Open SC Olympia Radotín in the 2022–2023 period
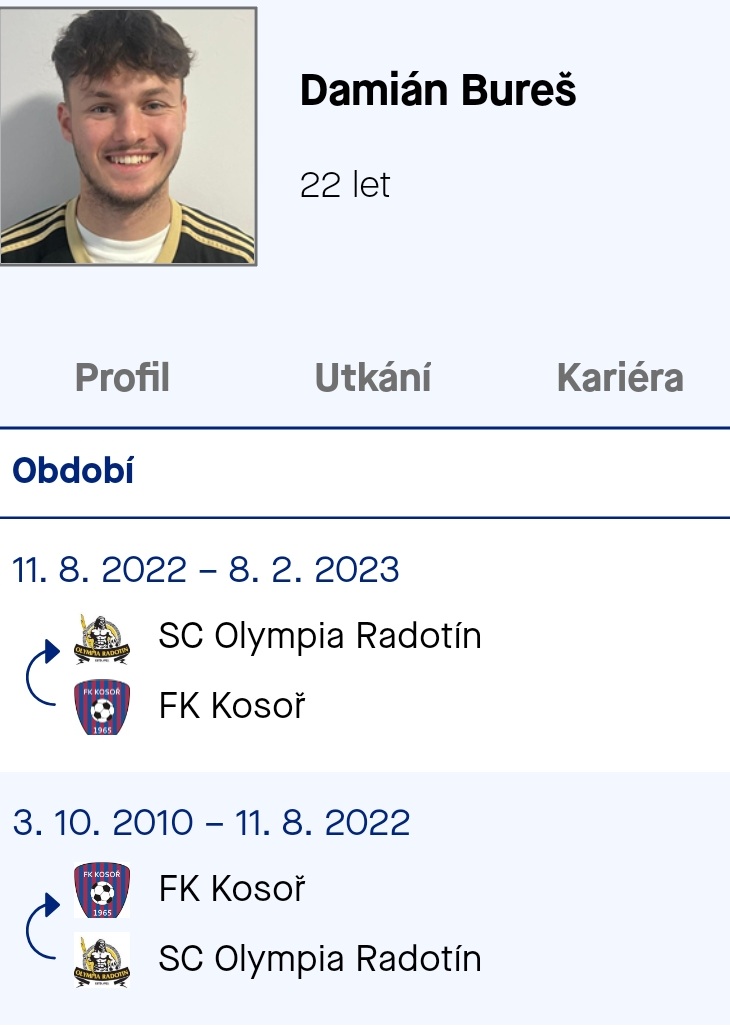This screenshot has height=1027, width=730. (319, 636)
